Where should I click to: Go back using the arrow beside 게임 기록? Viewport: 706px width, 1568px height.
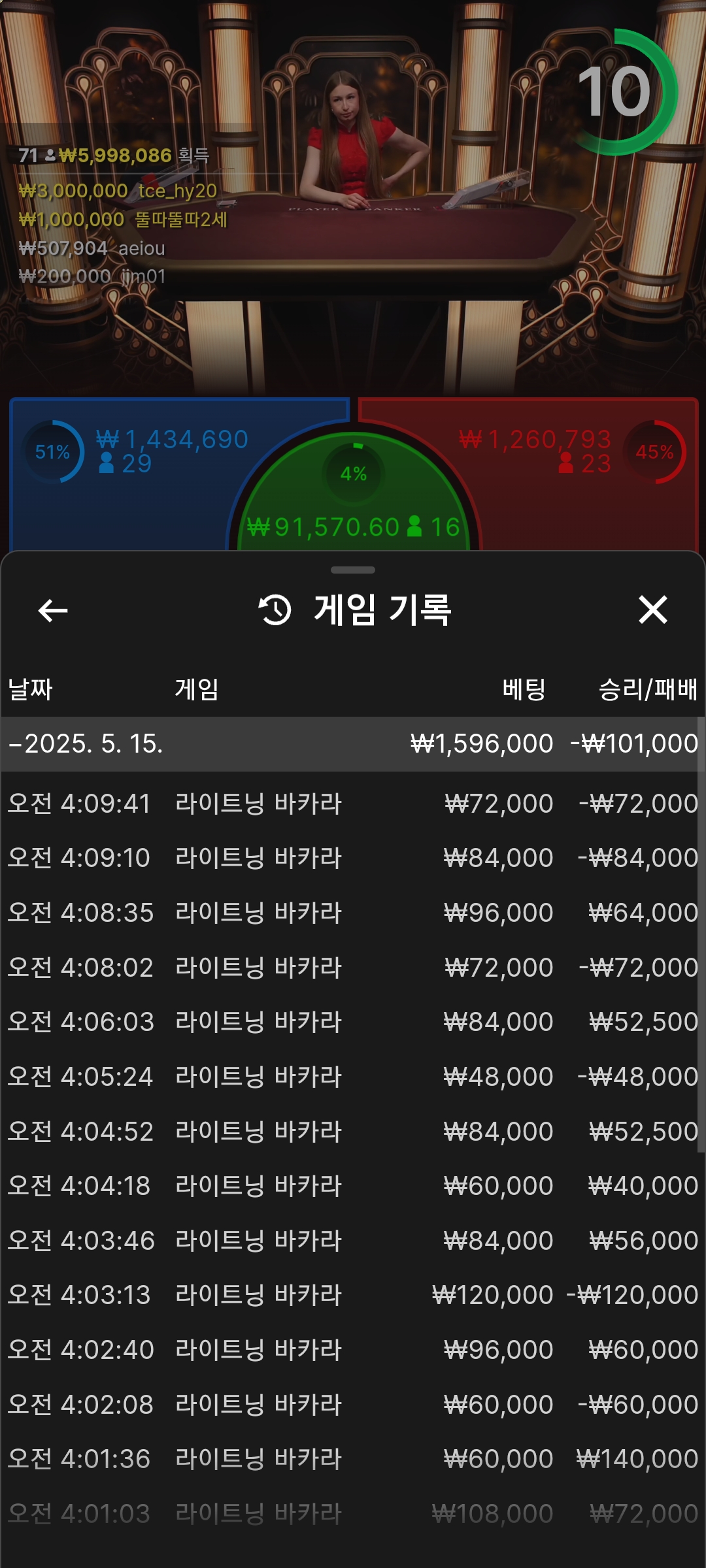click(x=53, y=611)
